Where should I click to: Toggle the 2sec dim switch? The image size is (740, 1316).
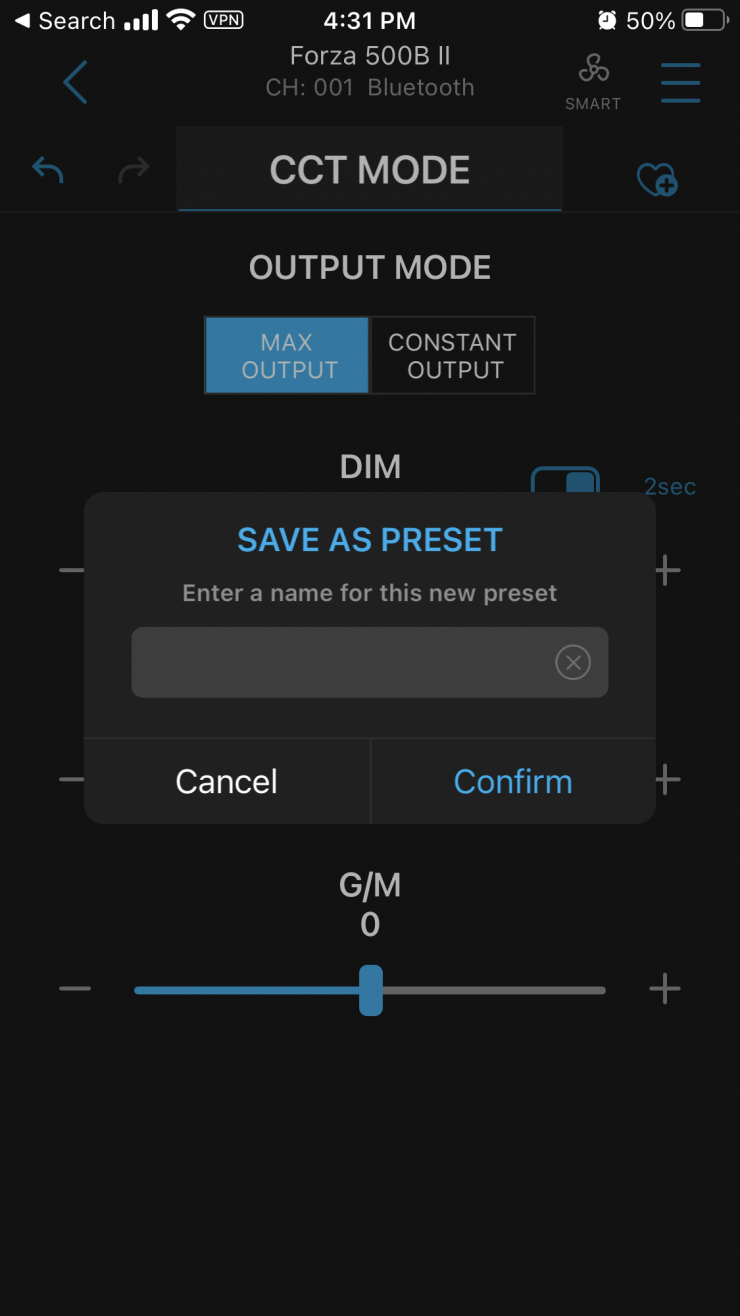pos(566,482)
